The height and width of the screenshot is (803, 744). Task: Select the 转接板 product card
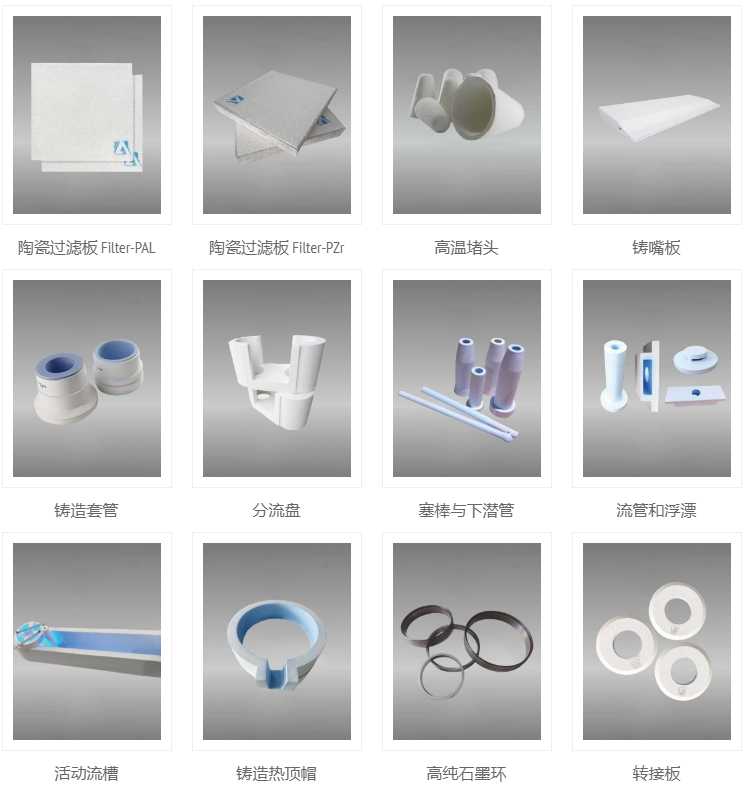pyautogui.click(x=657, y=641)
